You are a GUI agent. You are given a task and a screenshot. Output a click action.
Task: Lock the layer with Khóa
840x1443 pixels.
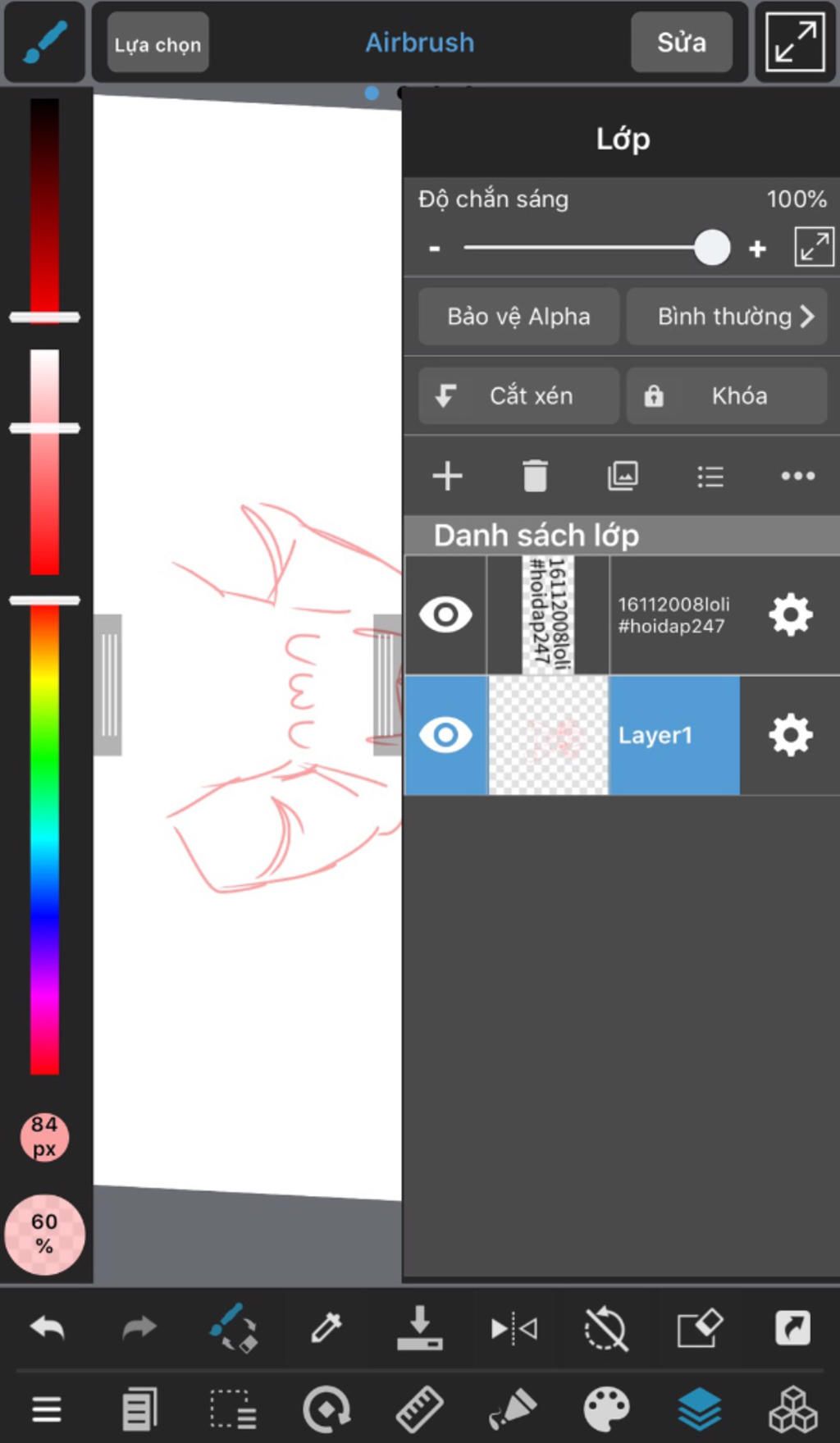pos(727,396)
